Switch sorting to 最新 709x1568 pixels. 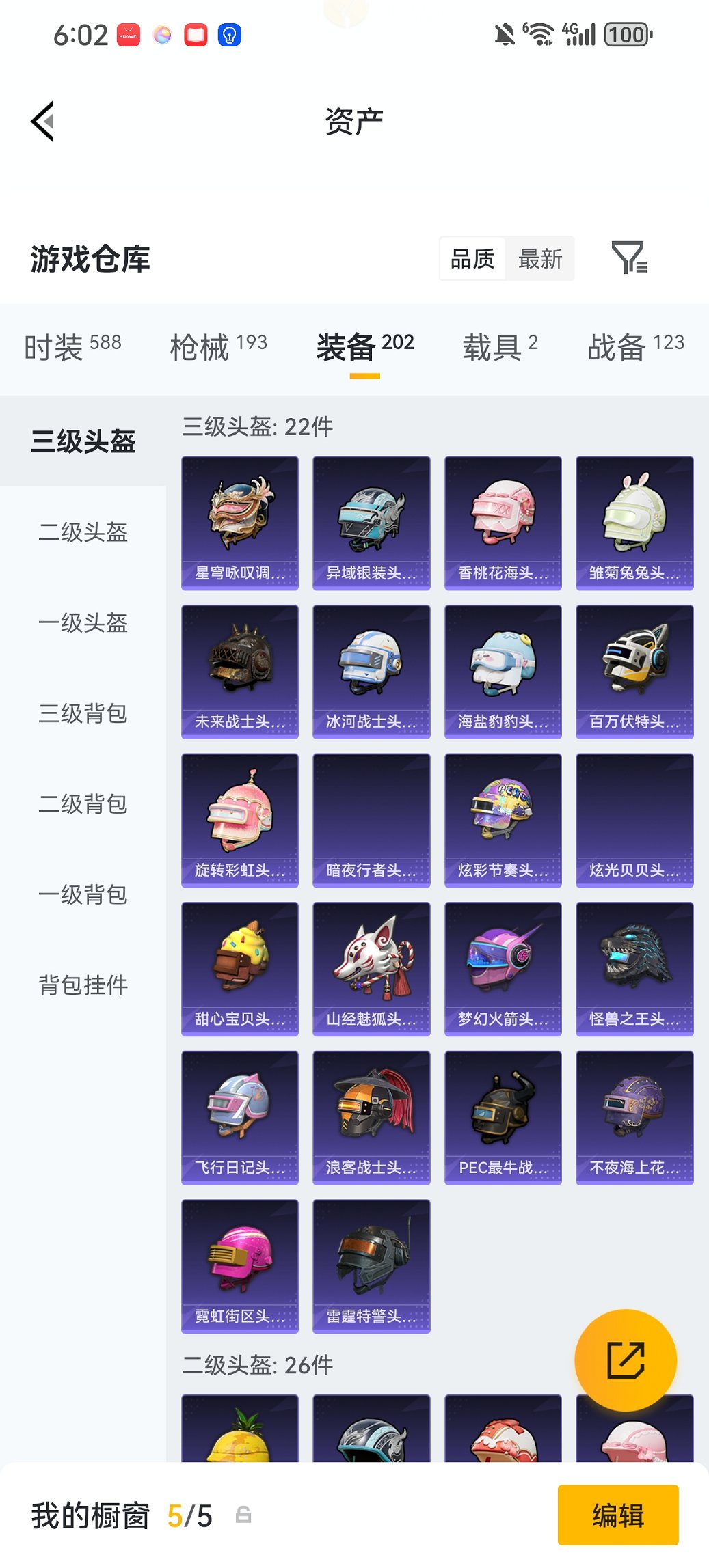pos(541,258)
